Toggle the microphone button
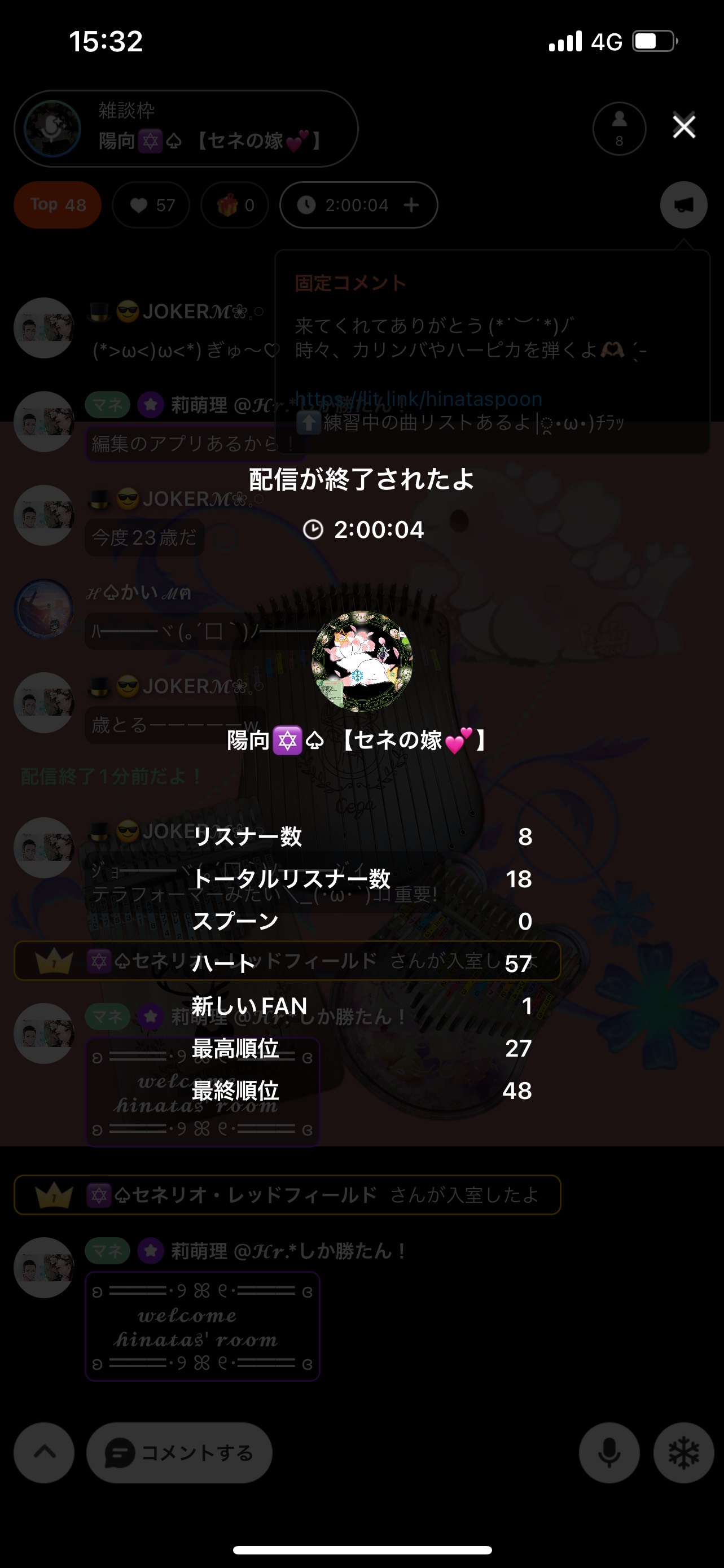 coord(609,1453)
